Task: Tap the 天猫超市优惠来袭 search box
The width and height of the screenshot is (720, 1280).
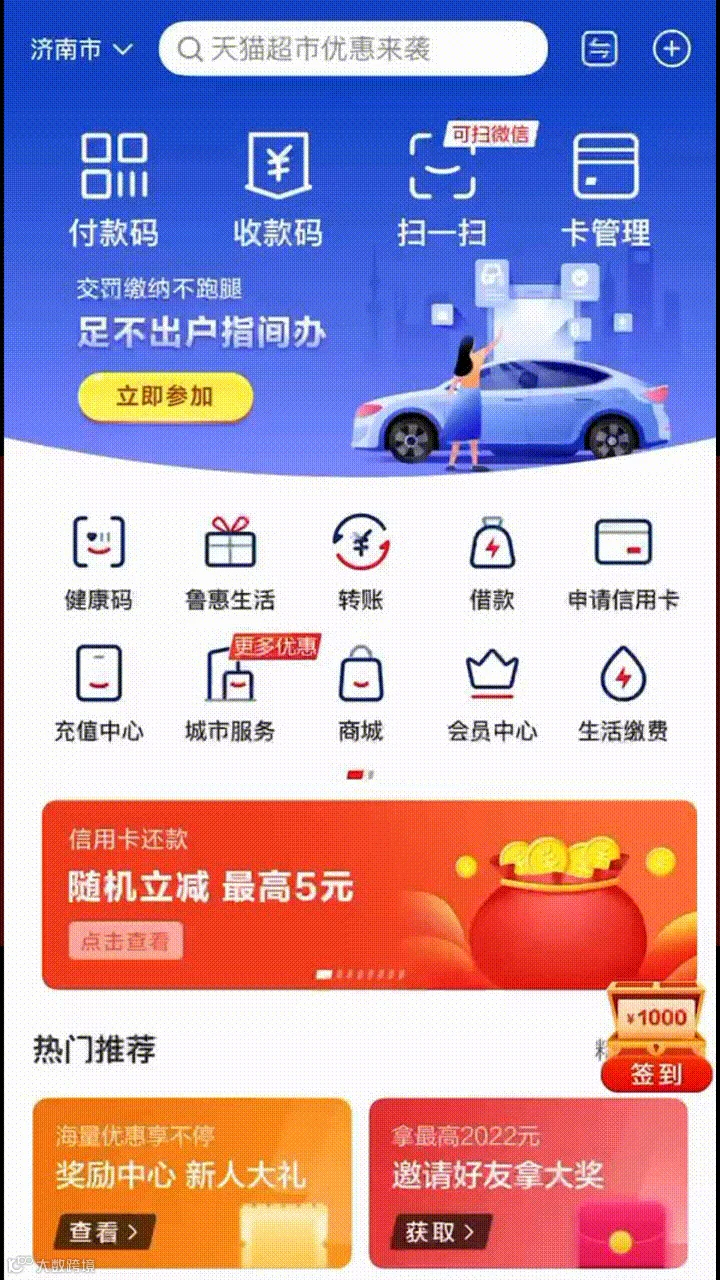Action: click(353, 49)
